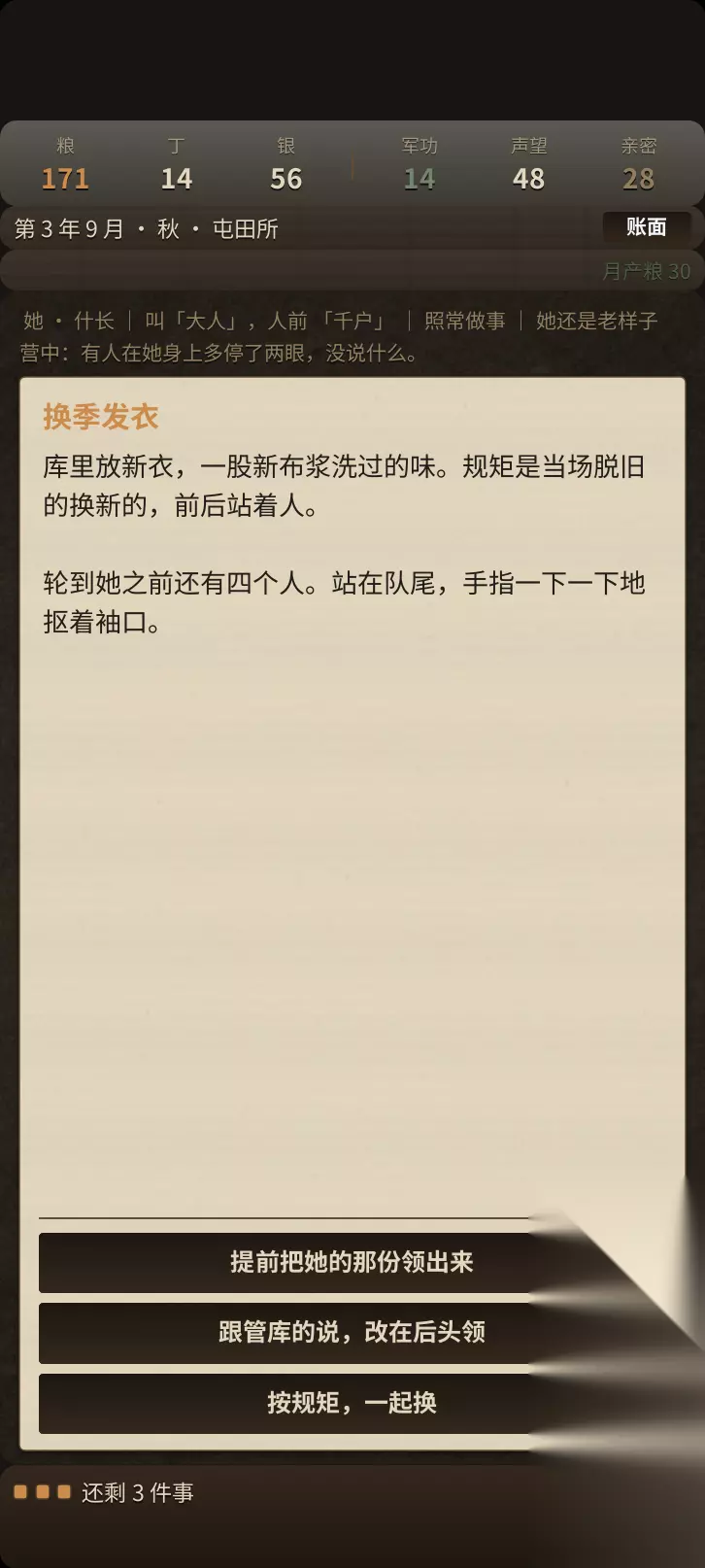Choose 提前把她的那份领出来
Image resolution: width=705 pixels, height=1568 pixels.
pos(352,1262)
